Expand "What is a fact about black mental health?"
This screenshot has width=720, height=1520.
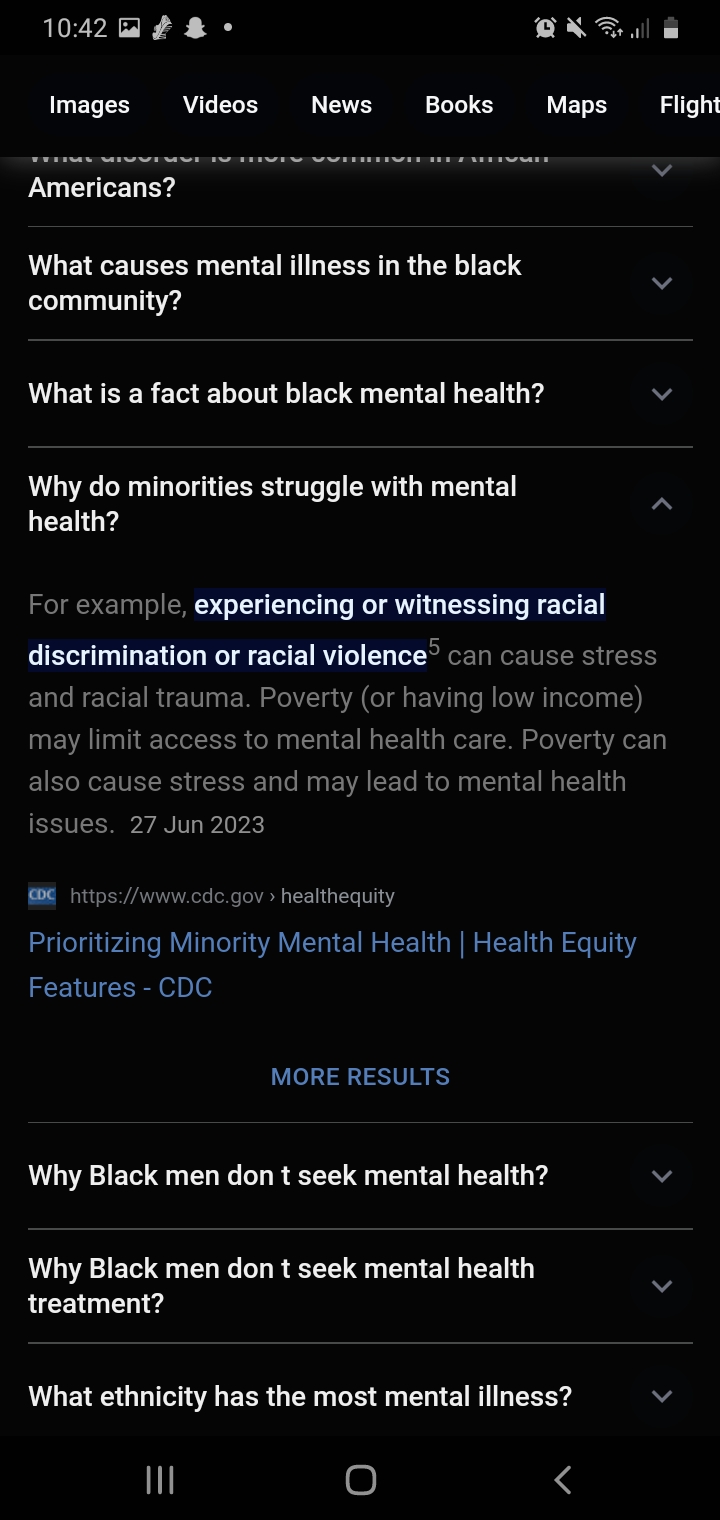tap(360, 394)
